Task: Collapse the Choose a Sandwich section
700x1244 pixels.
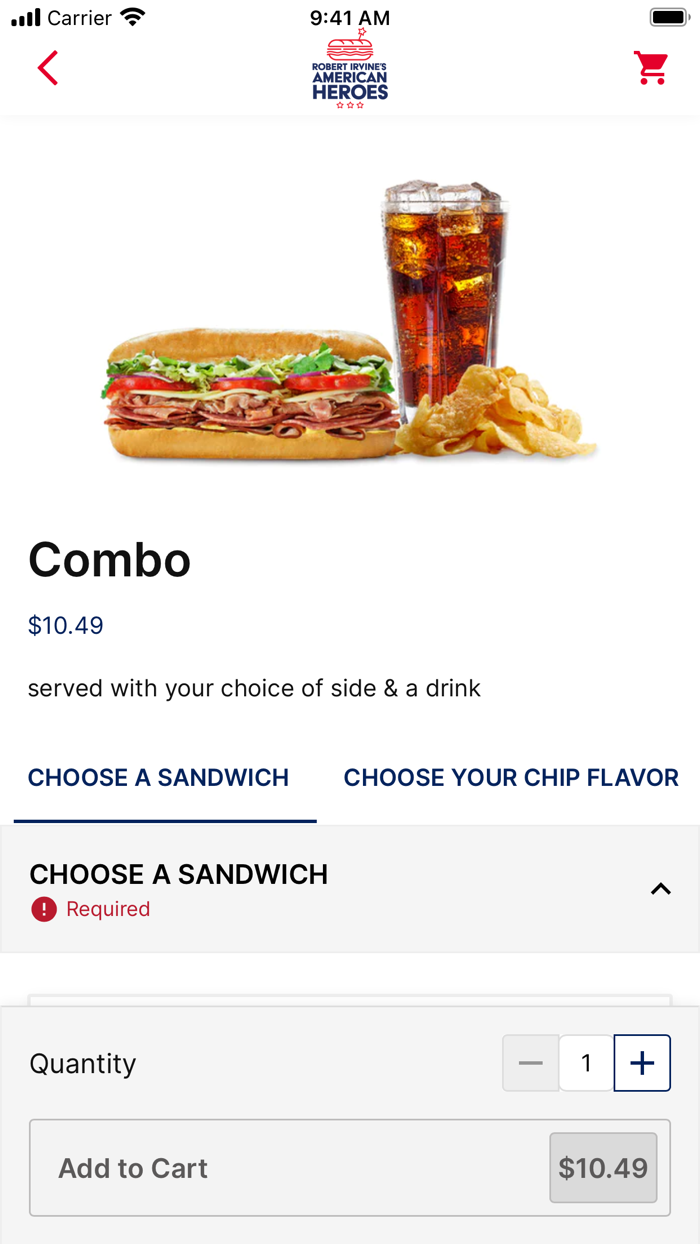Action: 660,888
